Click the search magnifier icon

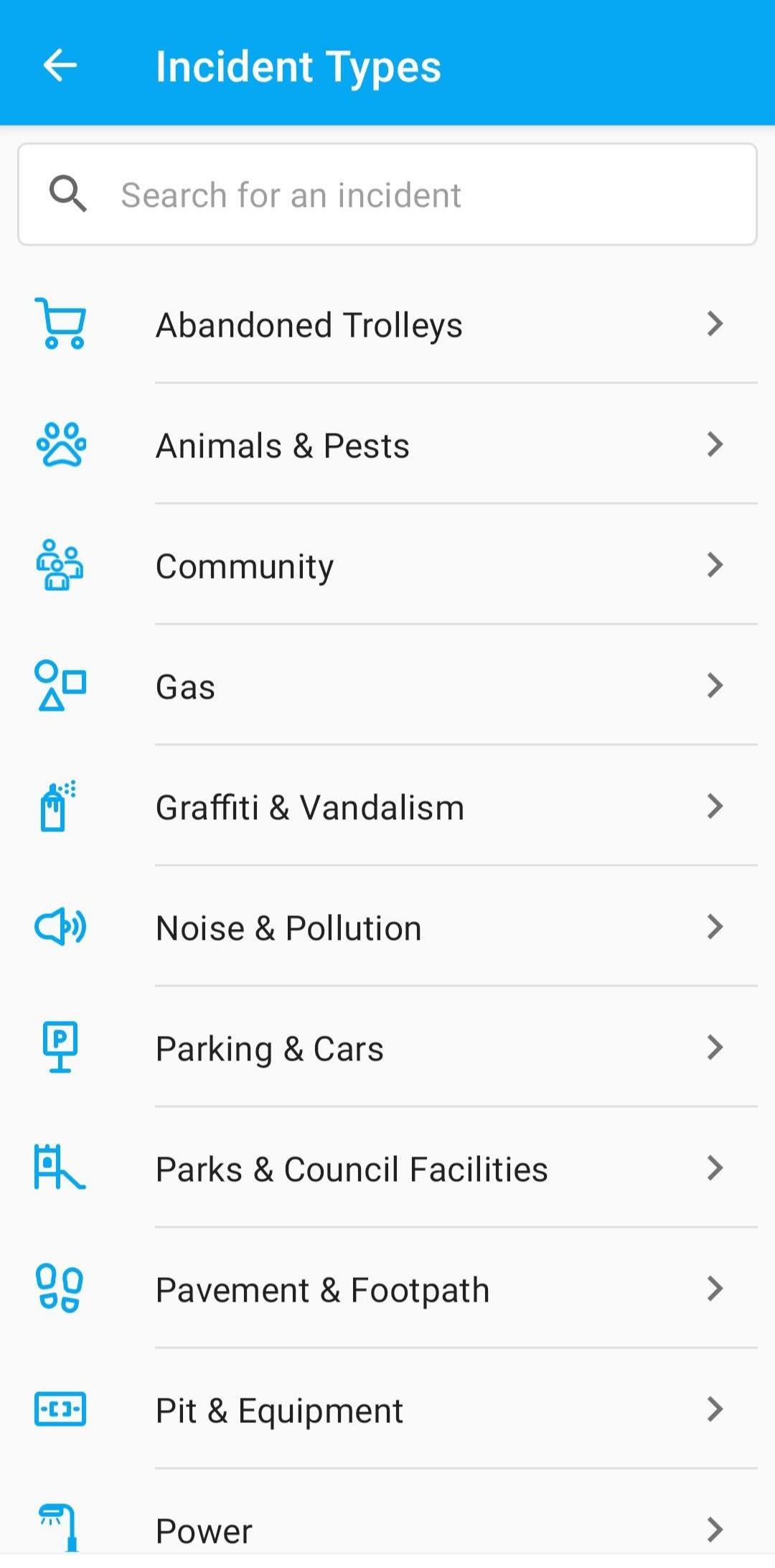click(68, 194)
